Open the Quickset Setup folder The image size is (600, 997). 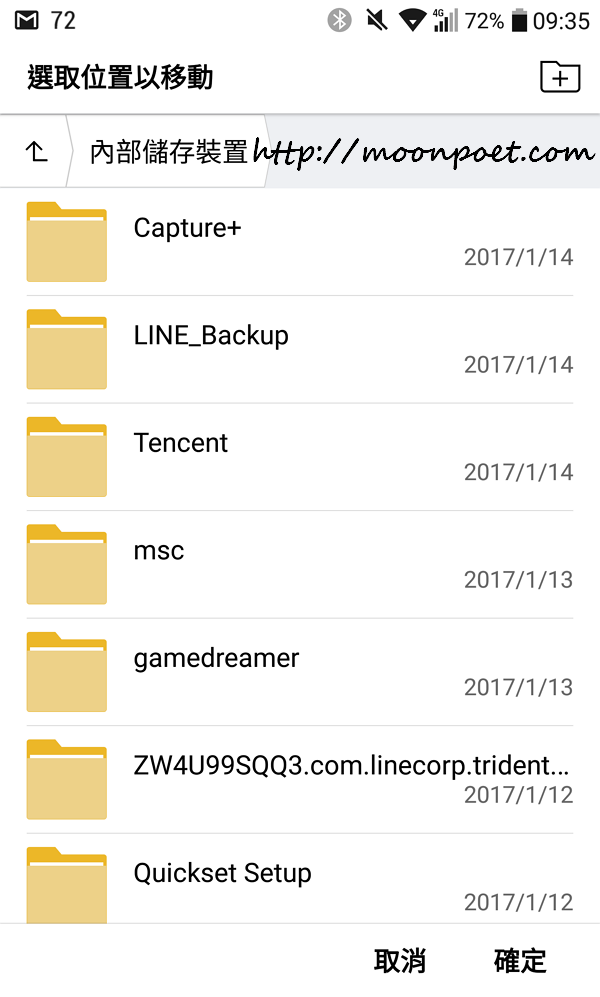[x=300, y=884]
